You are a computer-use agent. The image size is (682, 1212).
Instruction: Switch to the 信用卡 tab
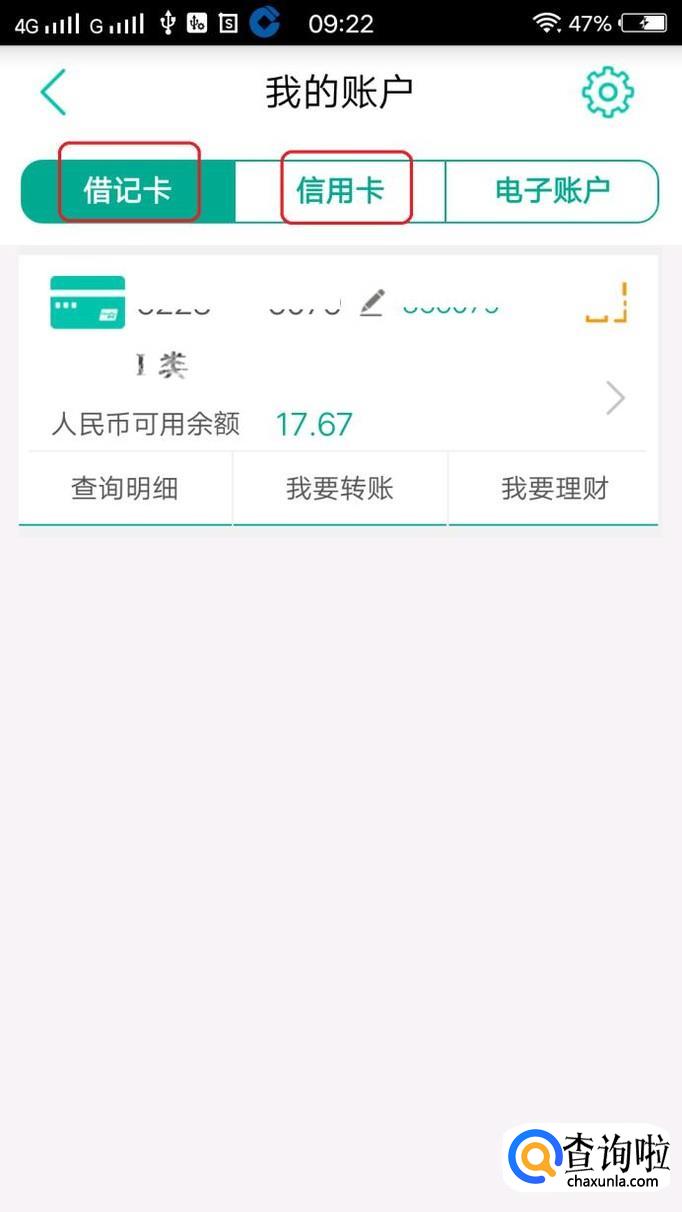coord(341,190)
